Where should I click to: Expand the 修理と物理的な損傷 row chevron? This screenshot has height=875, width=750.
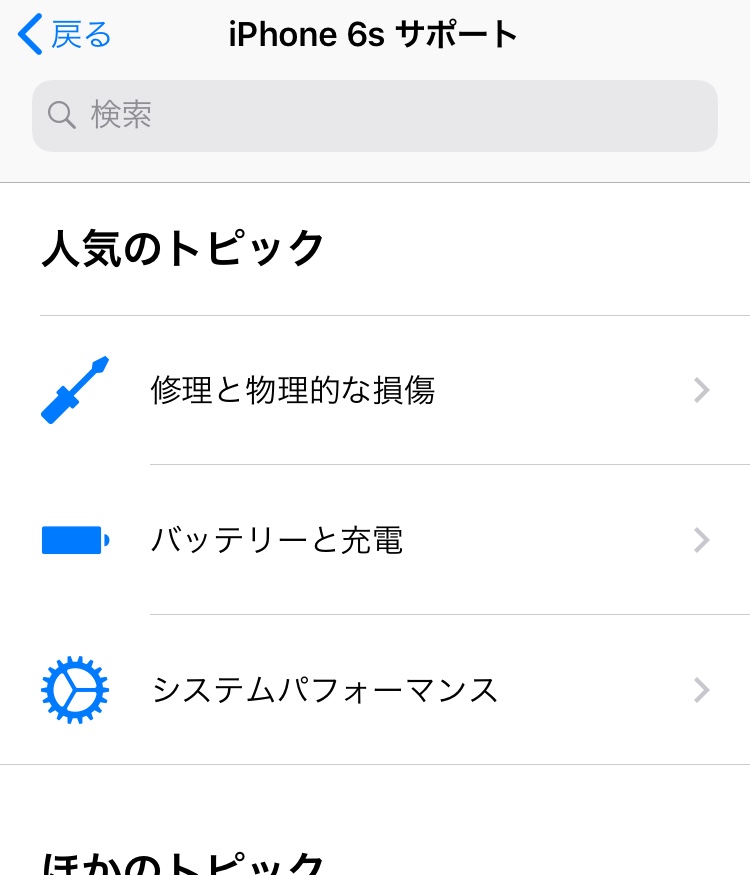click(701, 390)
